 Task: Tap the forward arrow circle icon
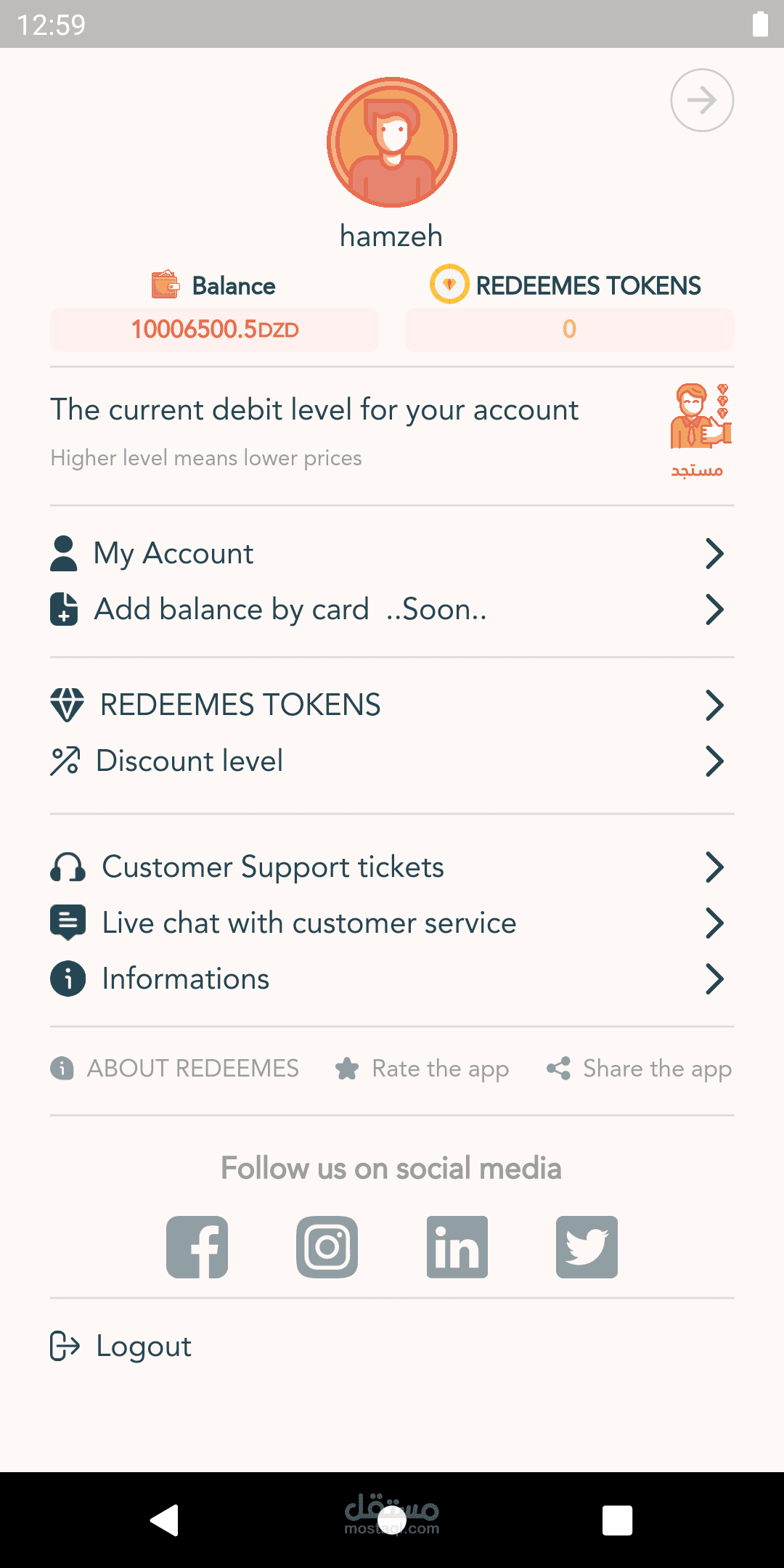(701, 100)
